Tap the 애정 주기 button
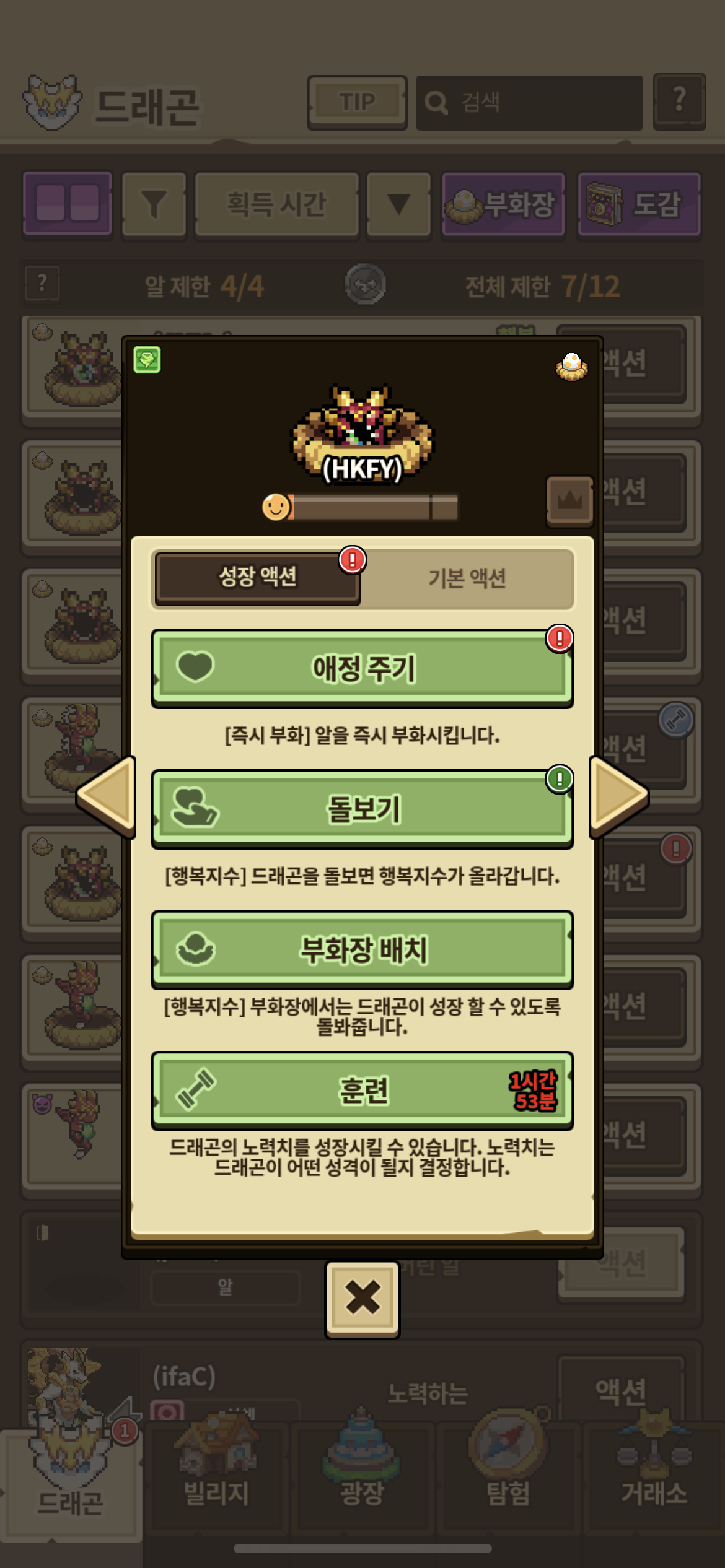 362,668
